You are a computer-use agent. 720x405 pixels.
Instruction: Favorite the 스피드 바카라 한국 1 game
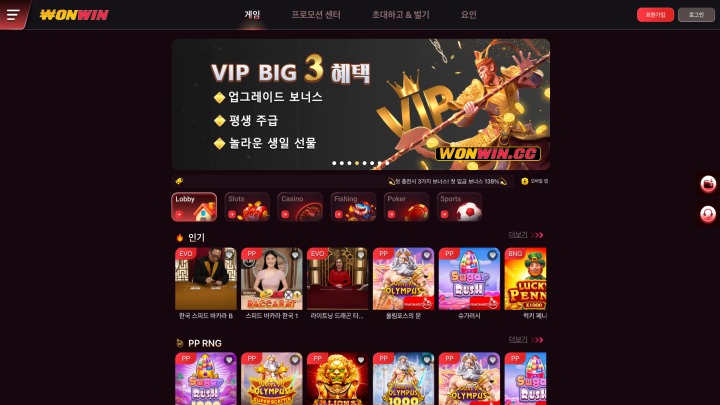pyautogui.click(x=294, y=255)
